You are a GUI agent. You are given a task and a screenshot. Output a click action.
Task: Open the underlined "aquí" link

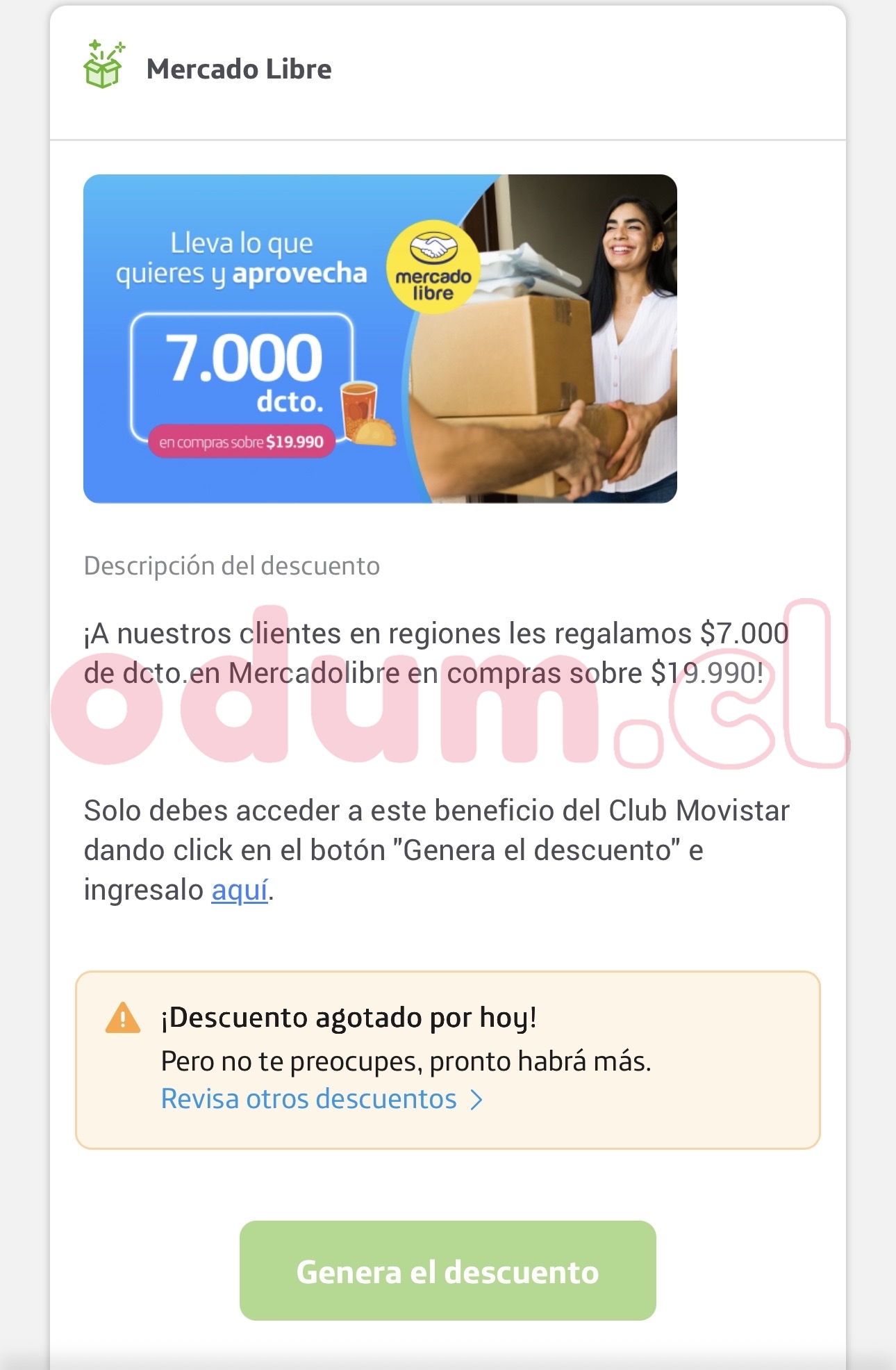tap(240, 890)
